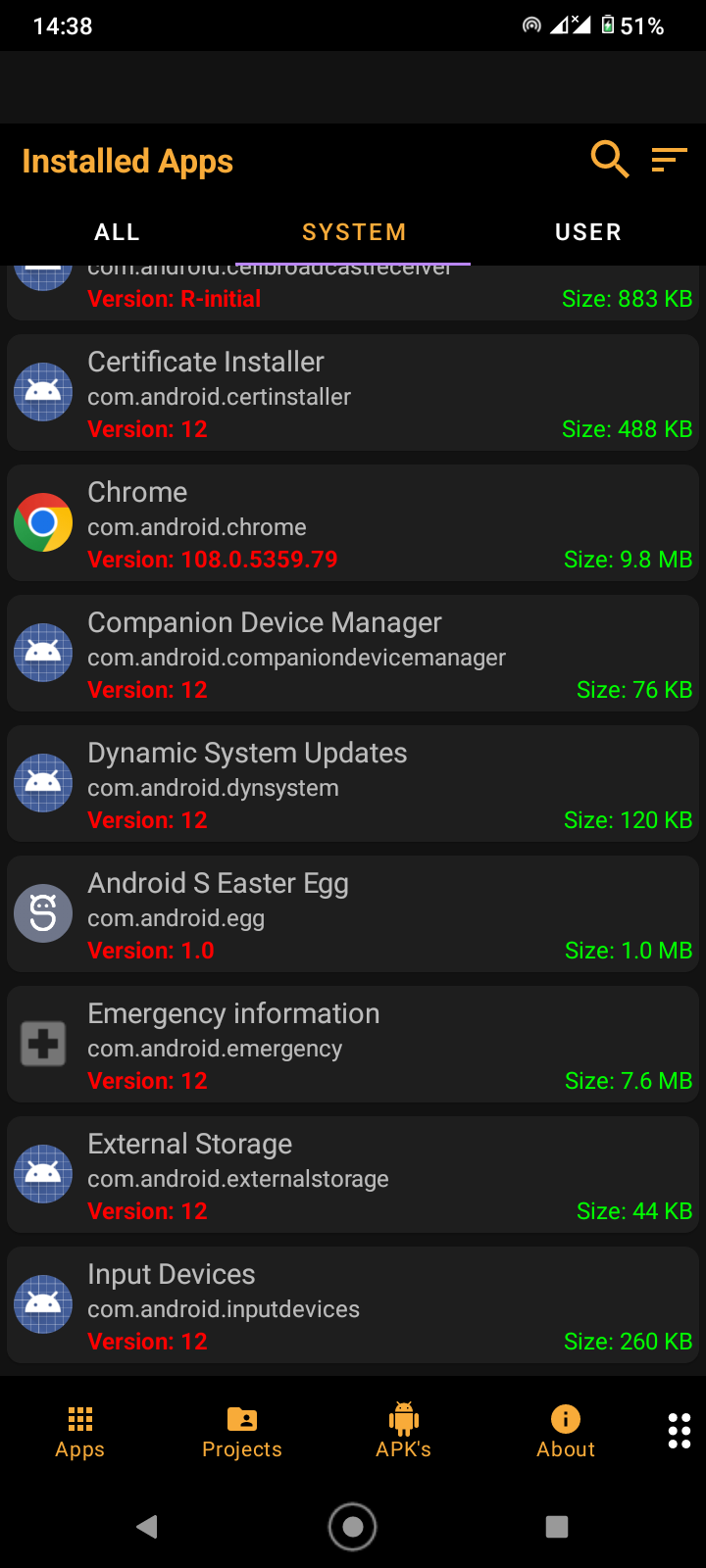Image resolution: width=706 pixels, height=1568 pixels.
Task: Tap the system home button
Action: tap(353, 1526)
